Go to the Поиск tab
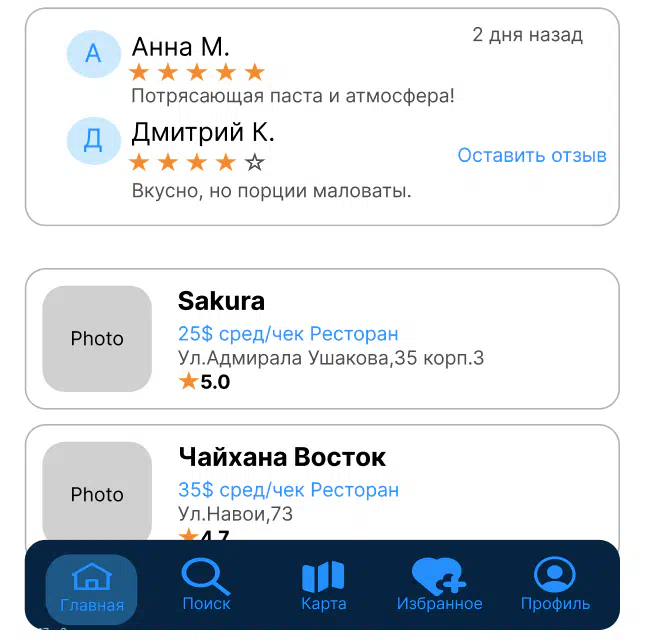The image size is (645, 640). [206, 586]
